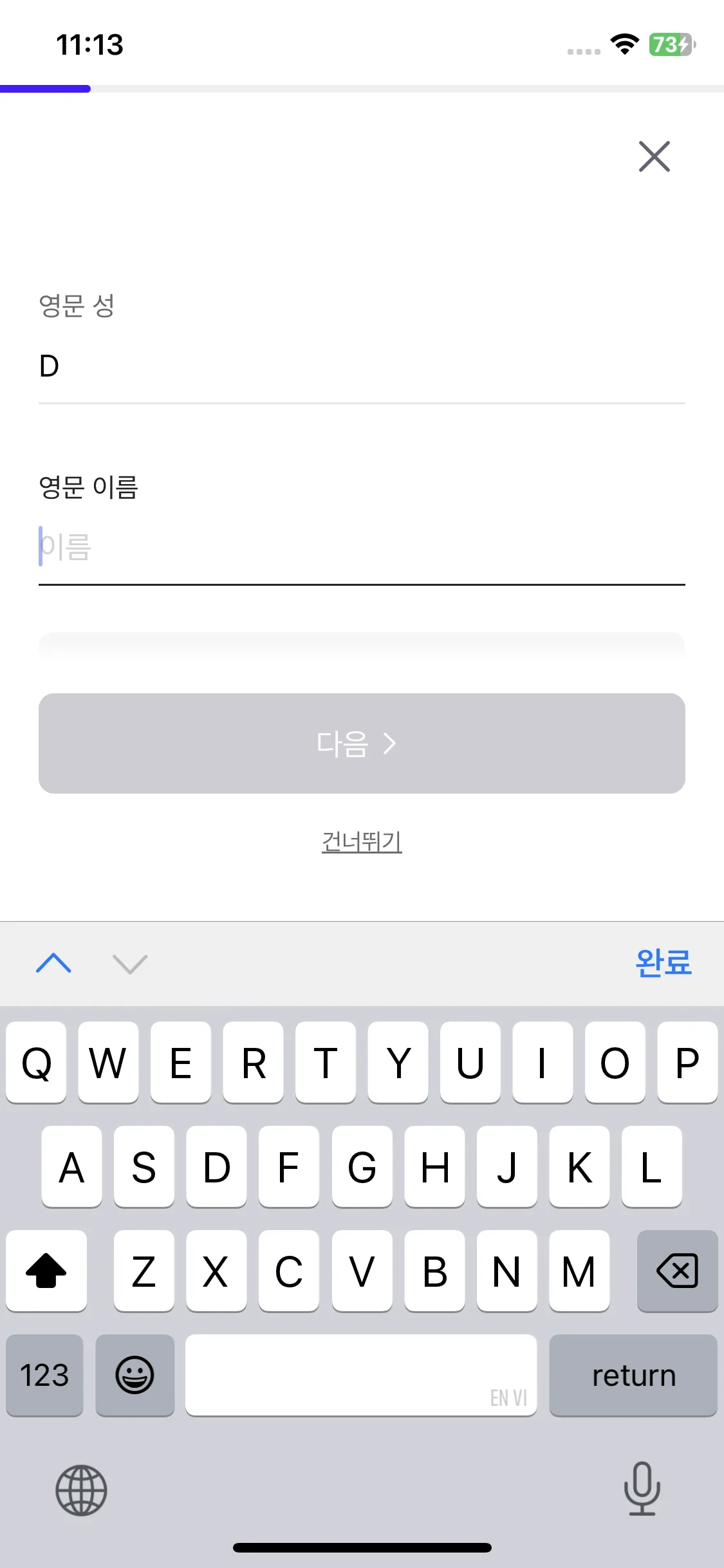
Task: Hit the return key on keyboard
Action: [x=633, y=1376]
